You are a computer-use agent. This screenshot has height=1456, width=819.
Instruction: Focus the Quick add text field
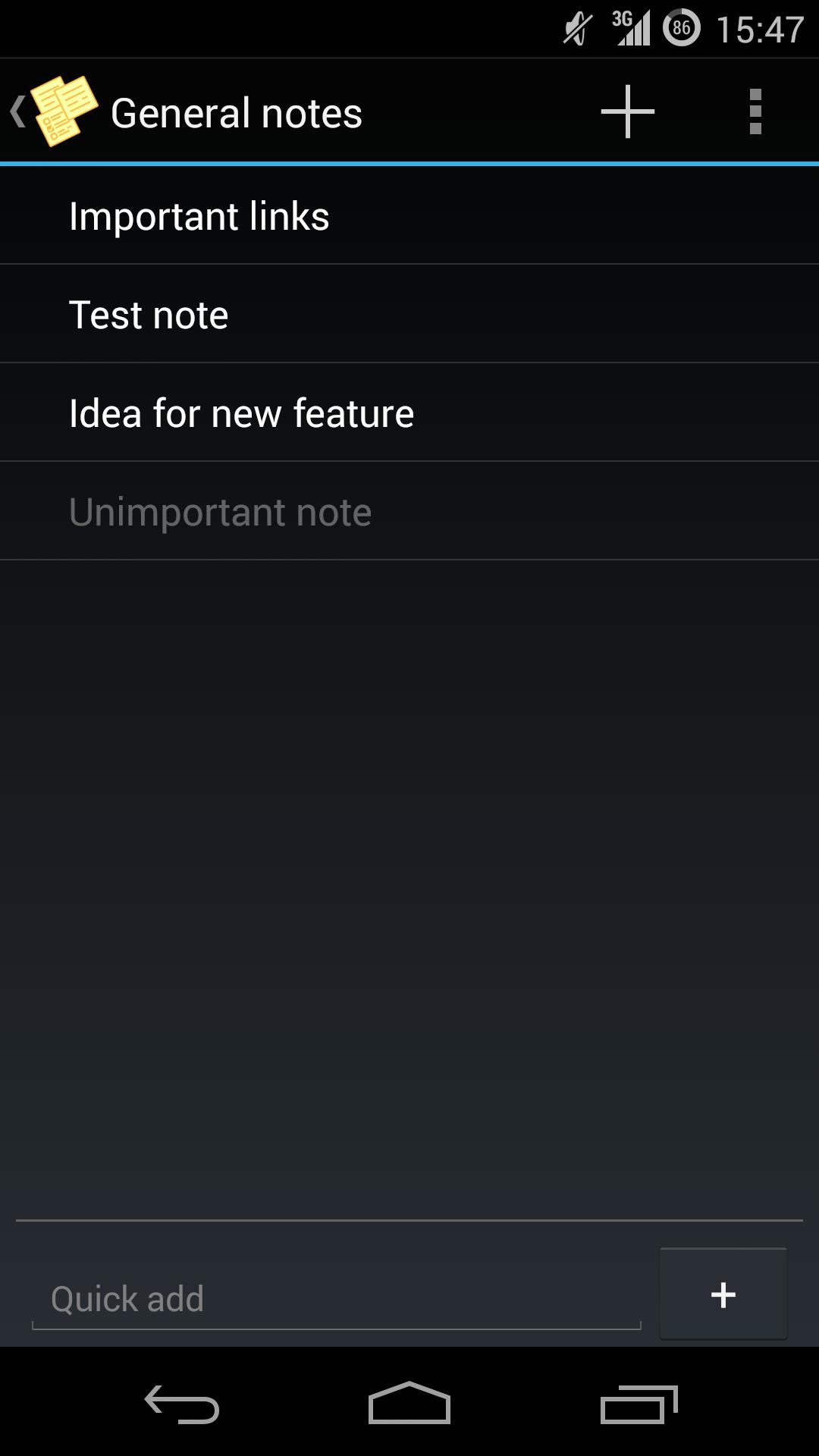[x=336, y=1298]
